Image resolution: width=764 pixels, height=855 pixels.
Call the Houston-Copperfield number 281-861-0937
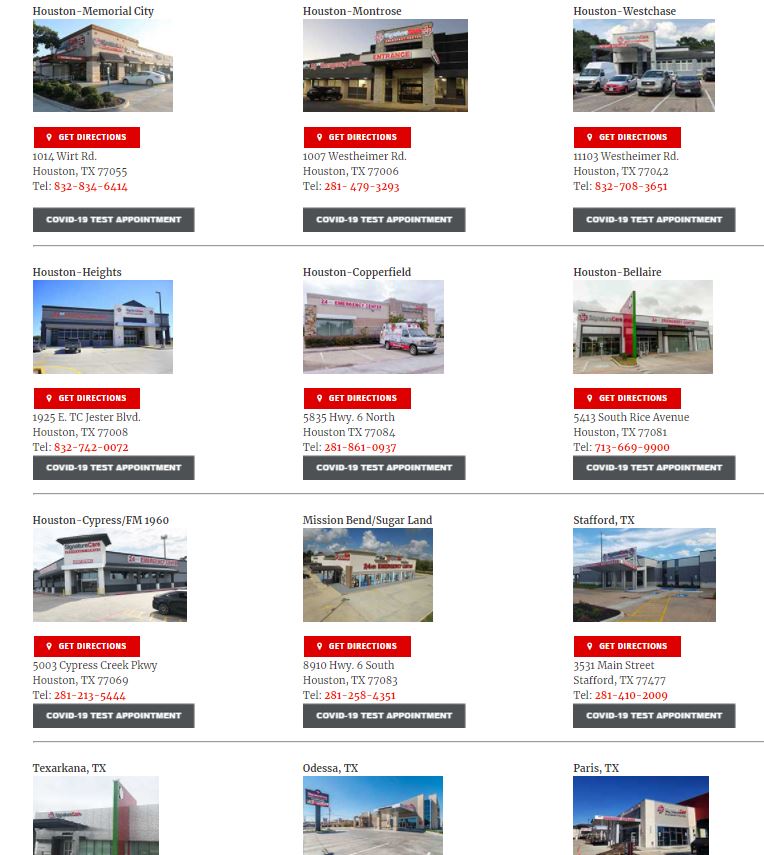359,448
